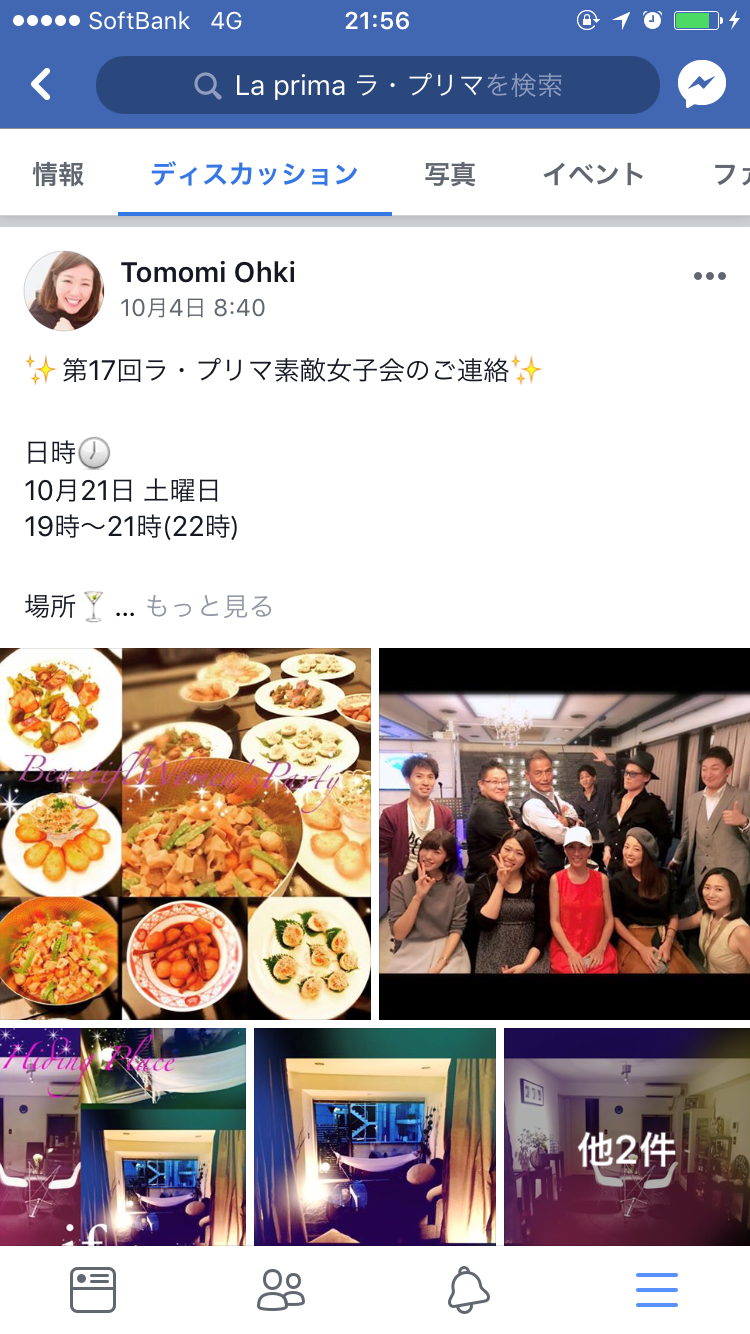Switch to the 情報 tab
750x1334 pixels.
click(59, 175)
